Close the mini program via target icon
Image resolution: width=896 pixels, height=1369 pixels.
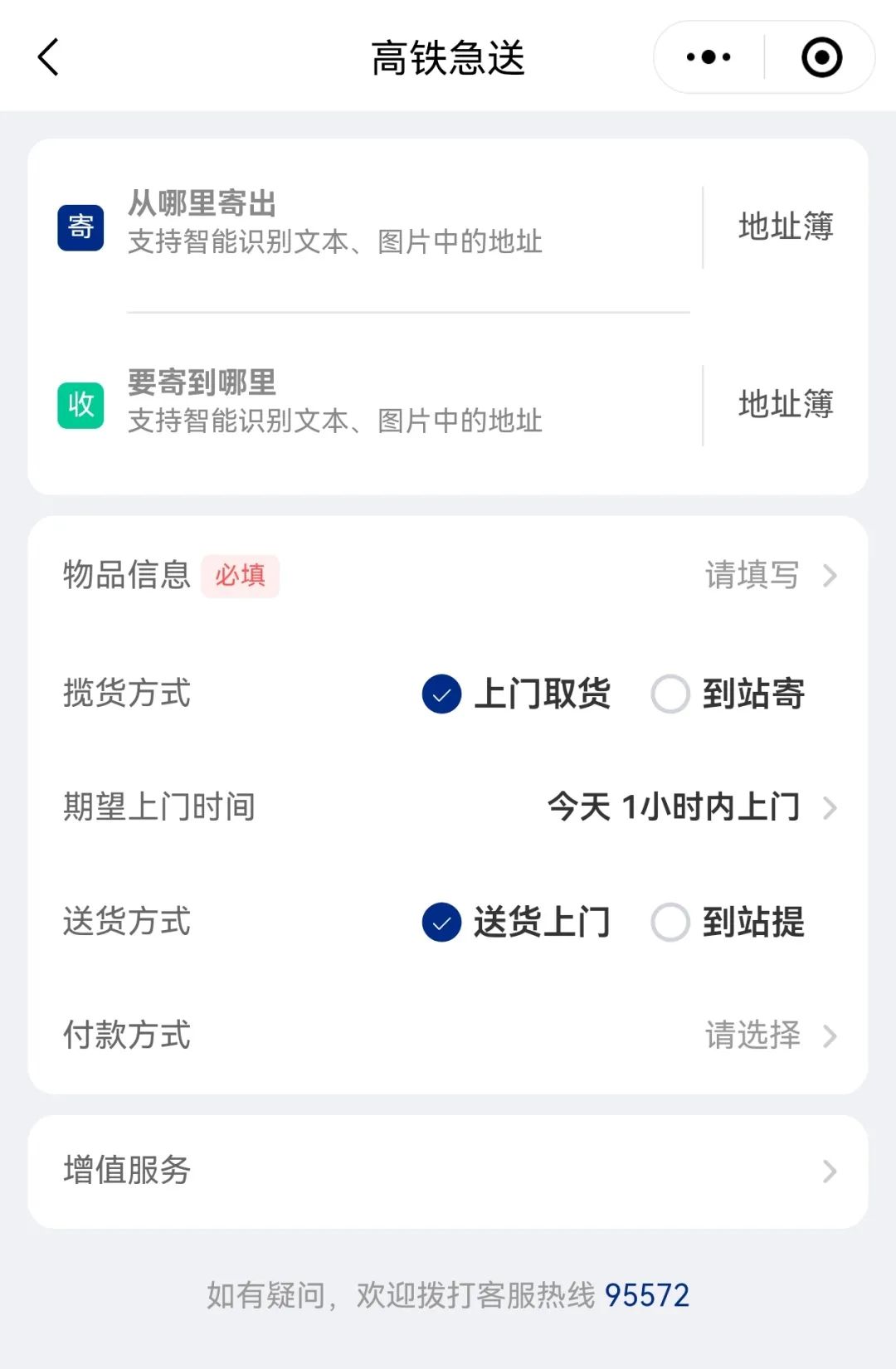click(821, 57)
